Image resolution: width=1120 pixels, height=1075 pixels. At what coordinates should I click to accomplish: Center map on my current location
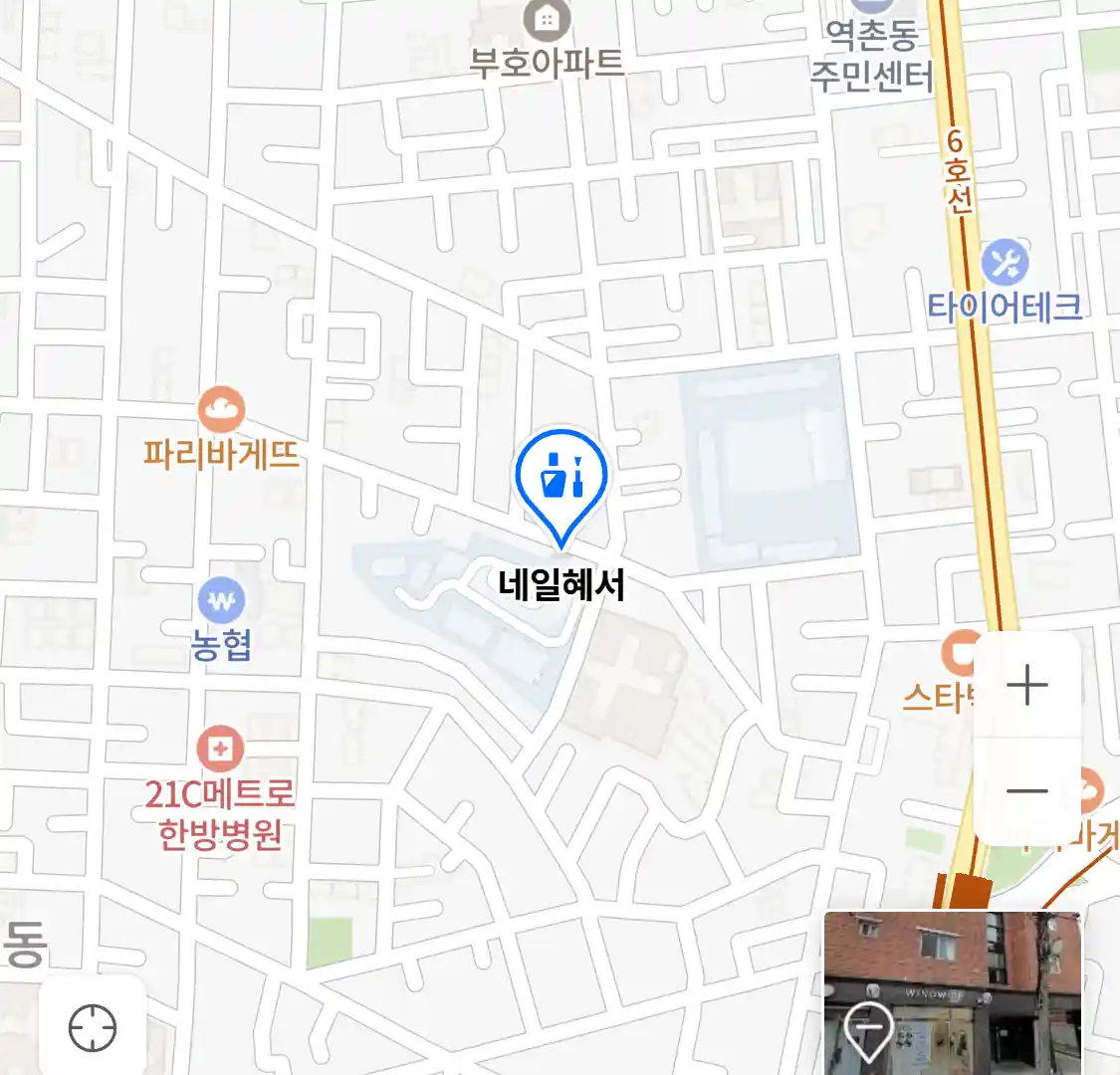pos(93,1026)
